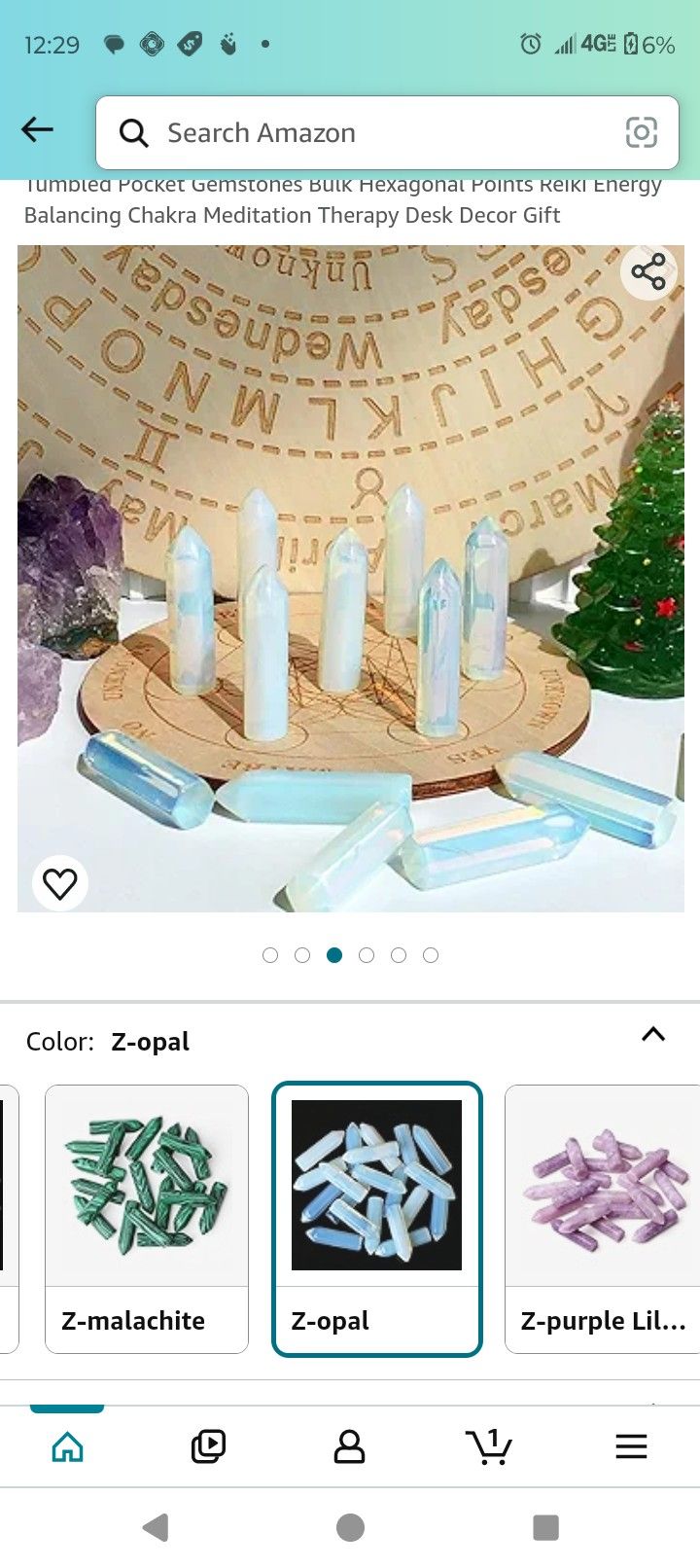Open the account profile tab
The width and height of the screenshot is (700, 1568).
349,1446
